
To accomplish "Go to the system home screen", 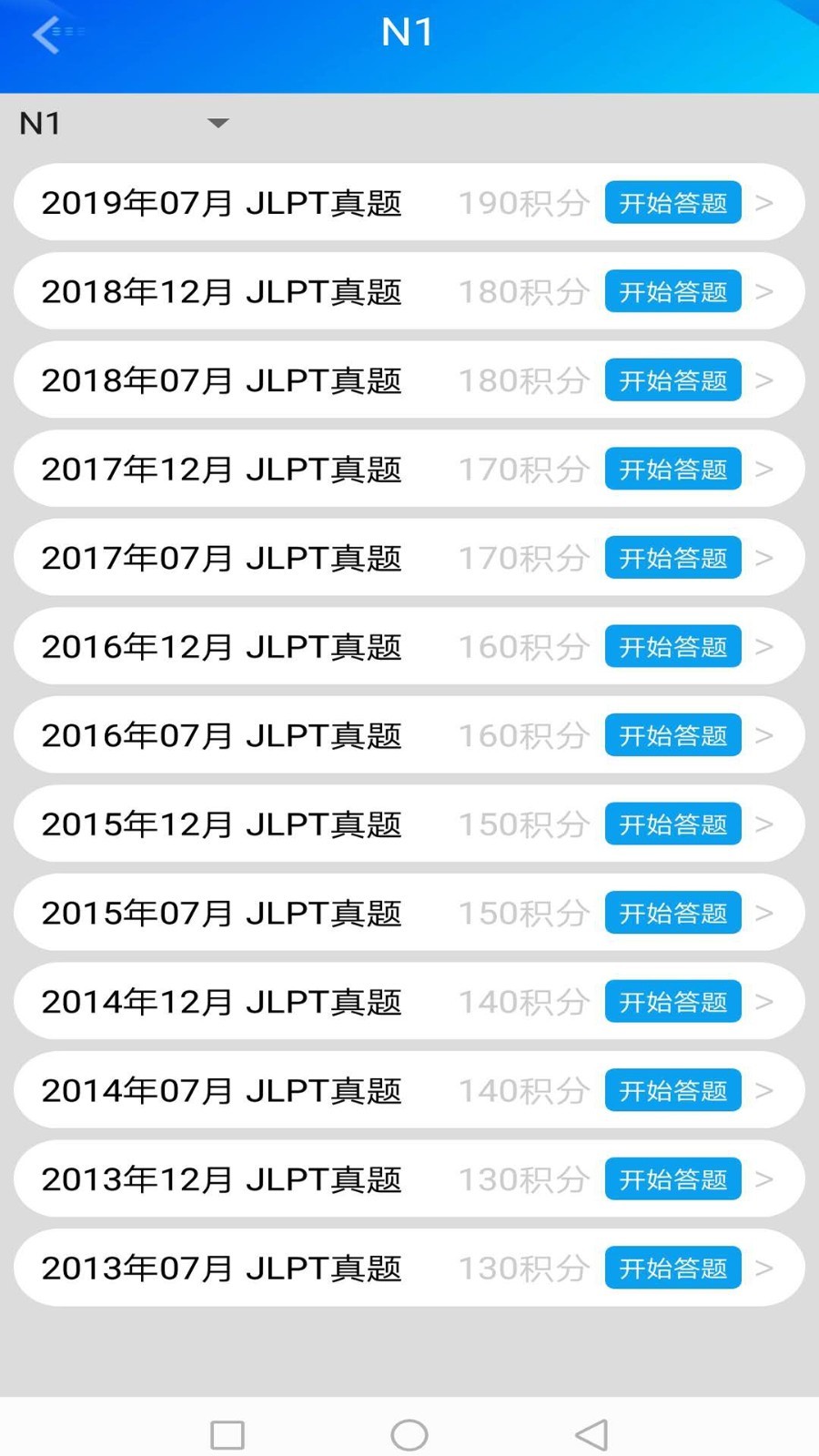I will pyautogui.click(x=409, y=1435).
